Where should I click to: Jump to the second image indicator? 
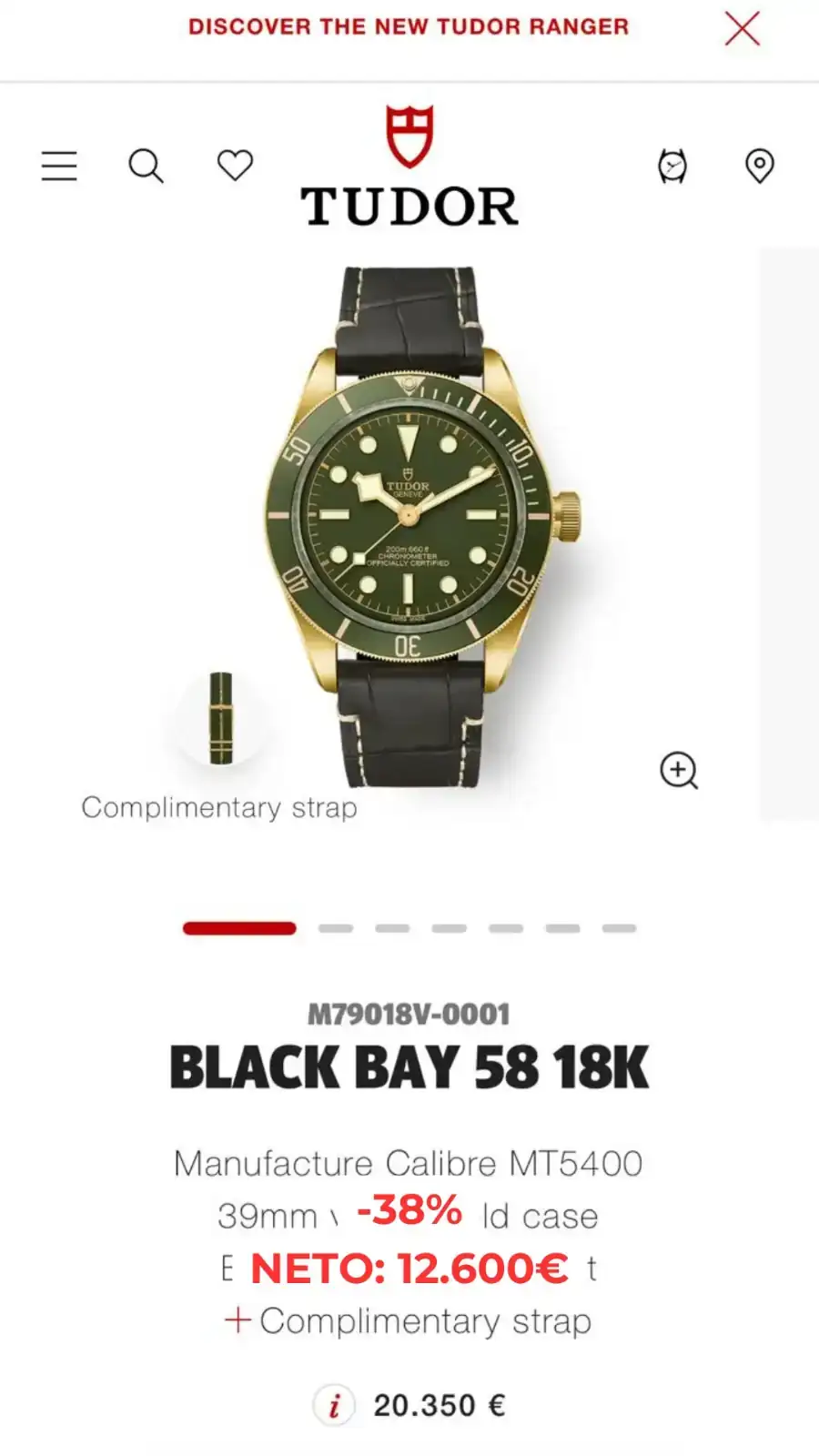pos(336,928)
